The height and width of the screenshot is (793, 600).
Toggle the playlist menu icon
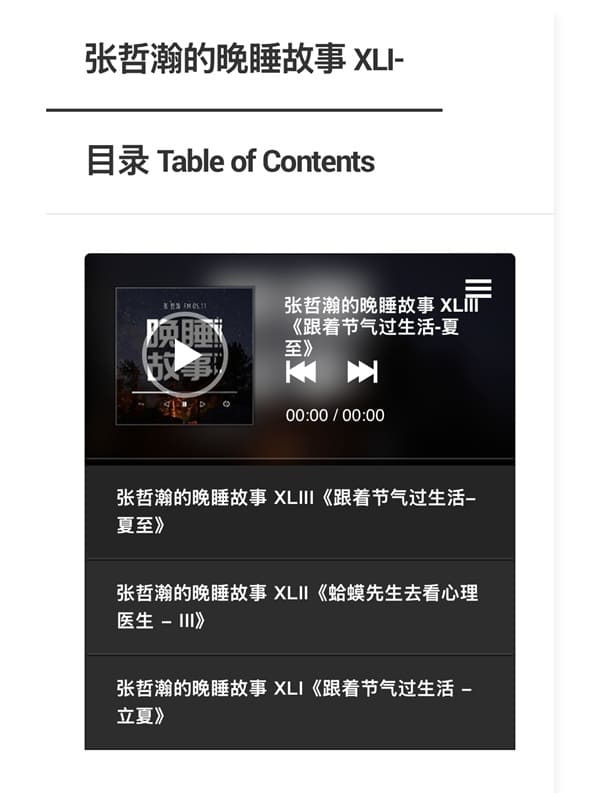[478, 289]
